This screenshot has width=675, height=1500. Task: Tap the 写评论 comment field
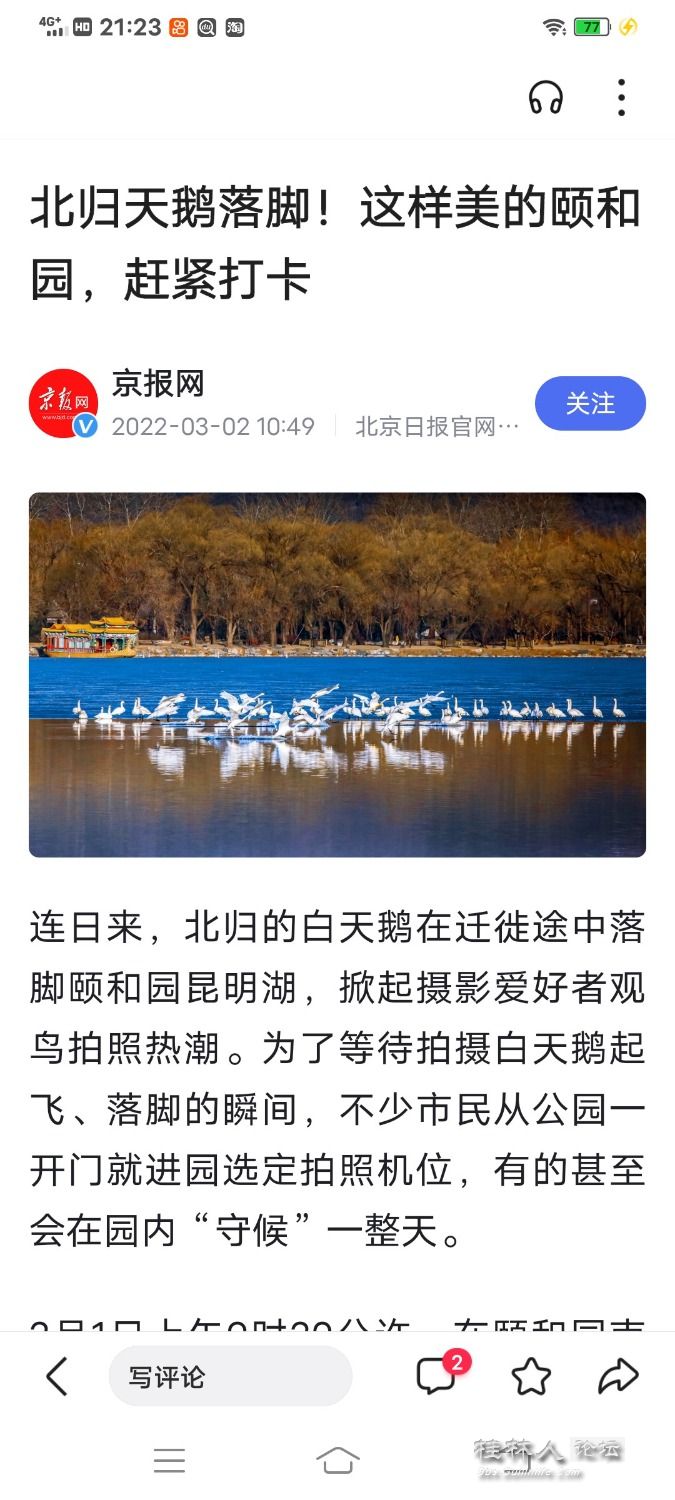coord(230,1377)
